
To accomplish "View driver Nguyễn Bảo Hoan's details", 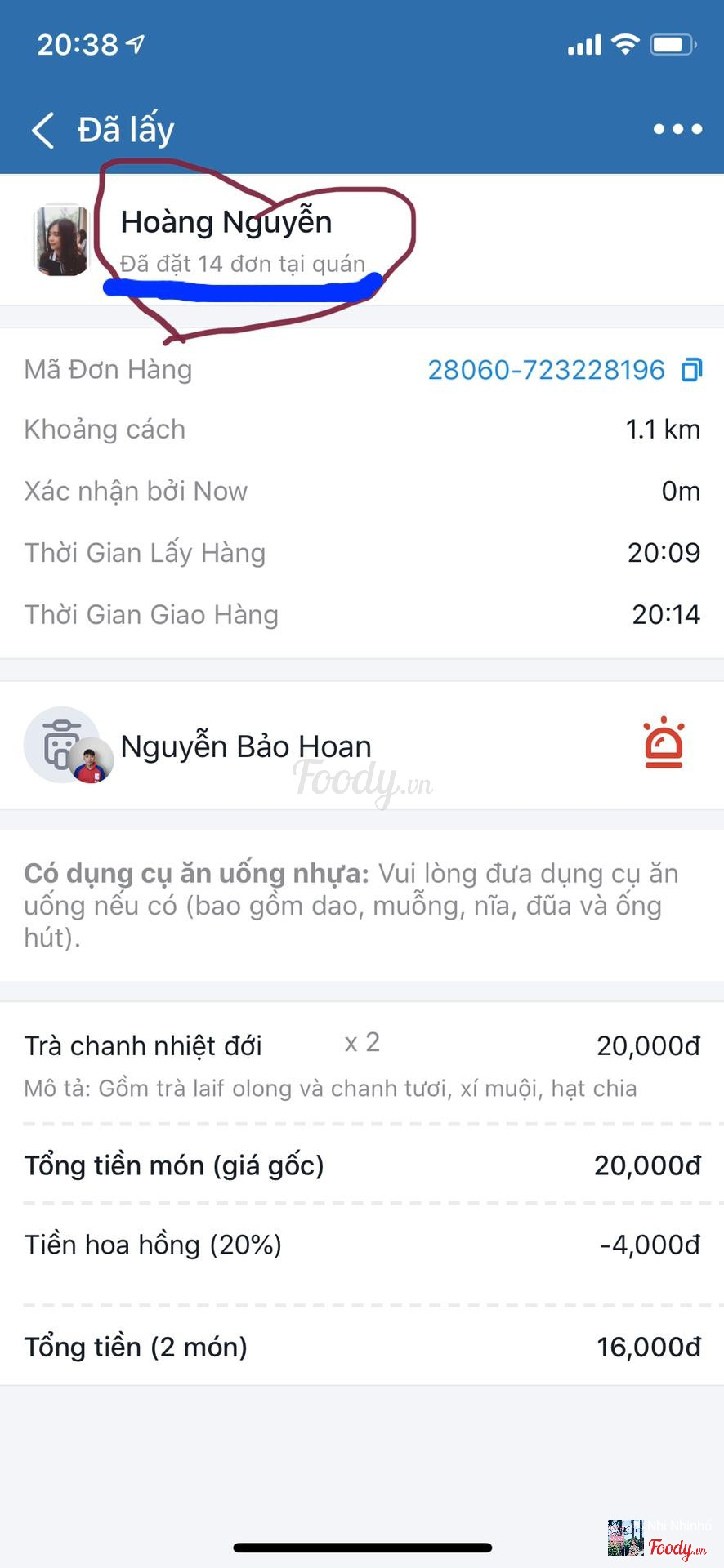I will pyautogui.click(x=245, y=746).
